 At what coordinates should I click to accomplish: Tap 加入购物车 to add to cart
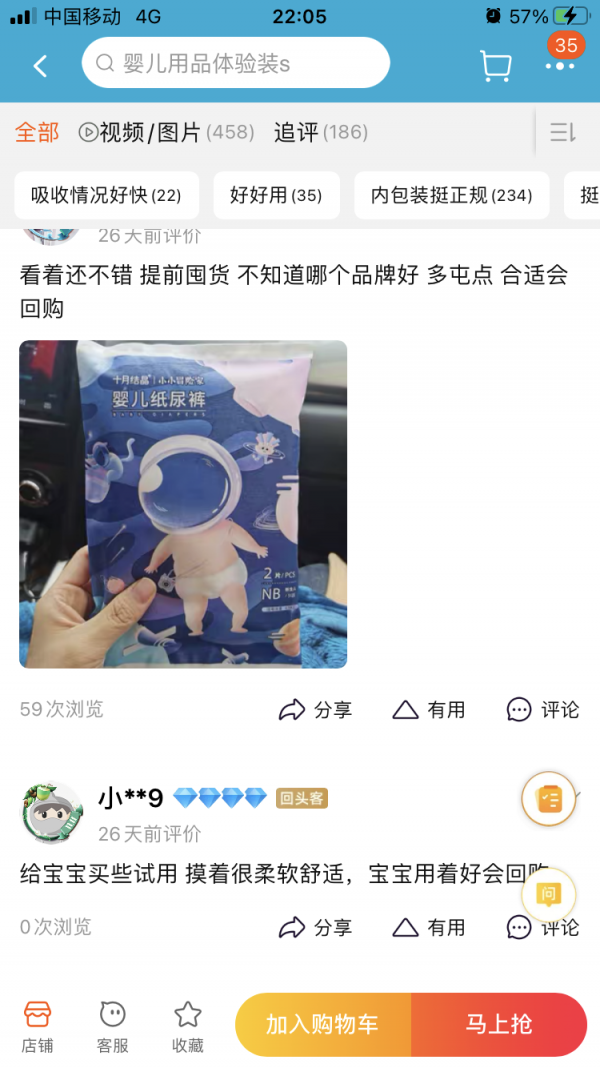coord(322,1025)
